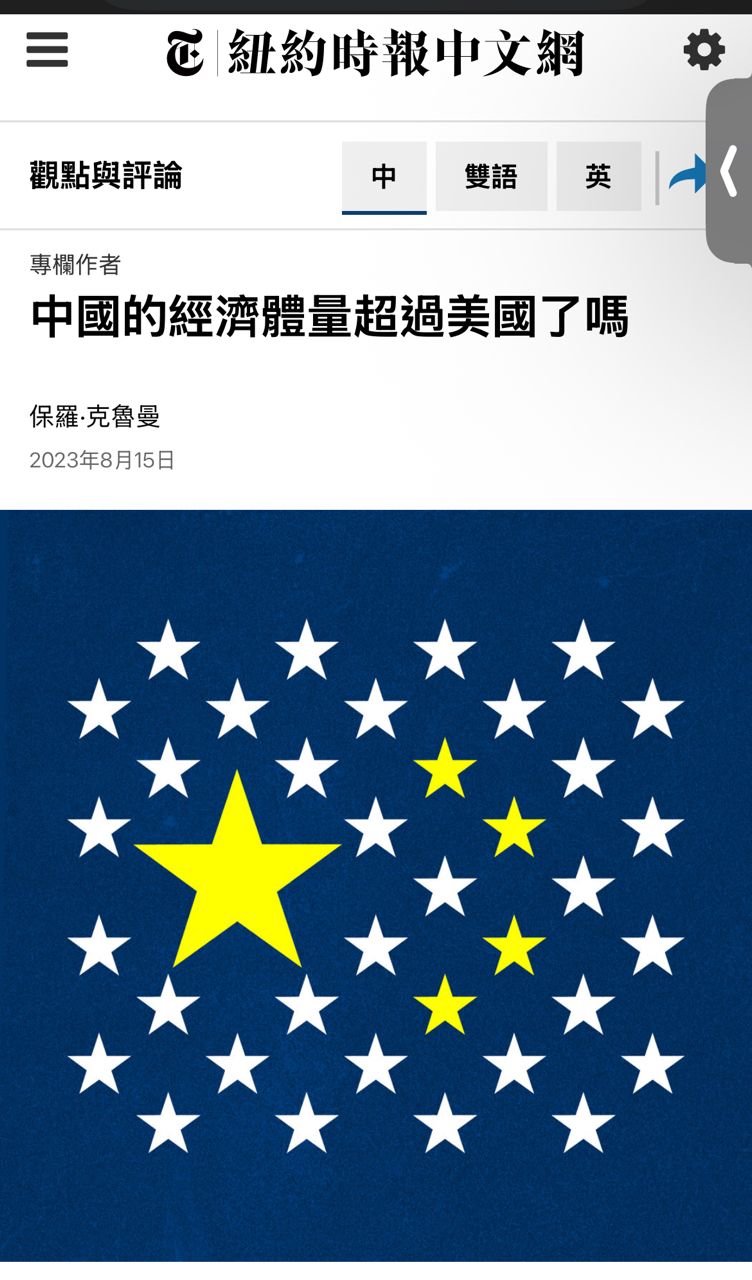This screenshot has height=1280, width=752.
Task: Share this article via the arrow icon
Action: 686,177
